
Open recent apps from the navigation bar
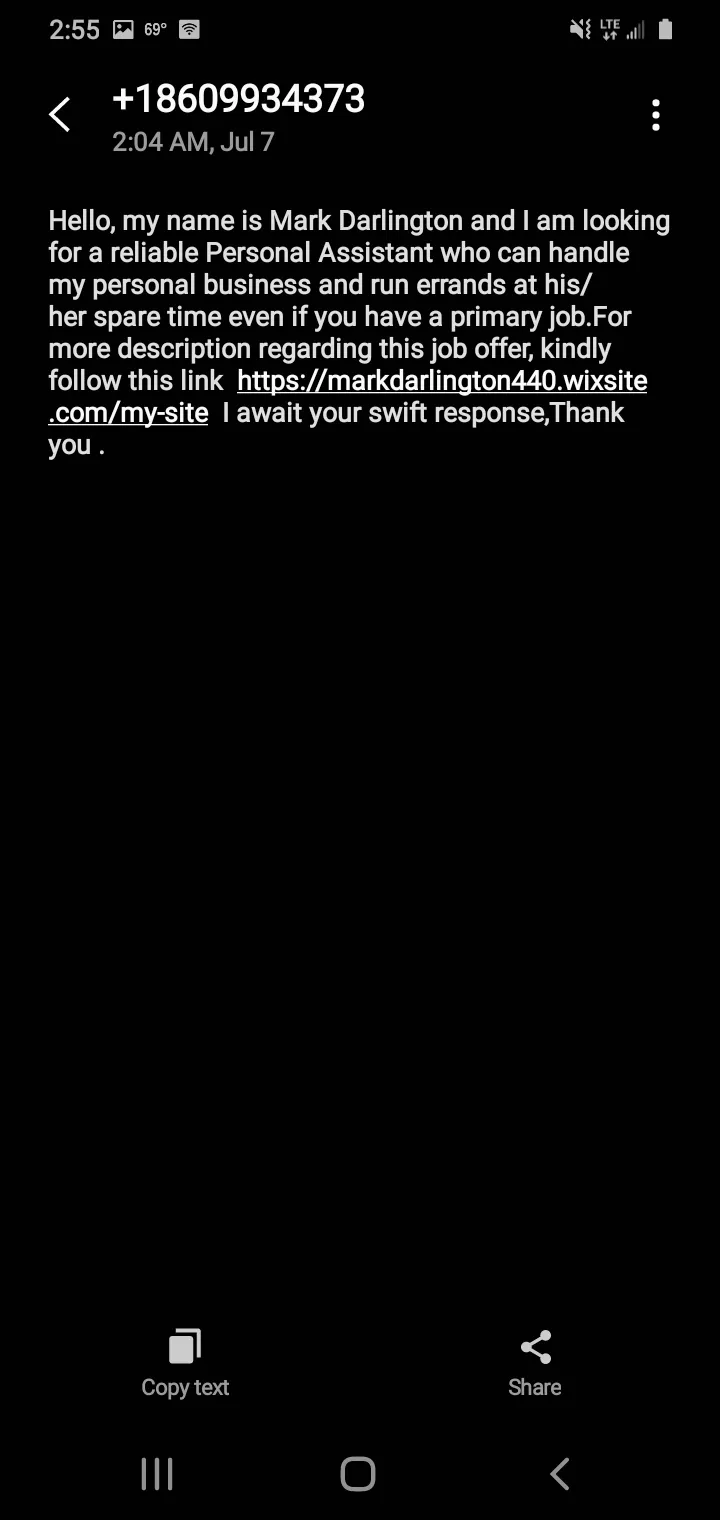157,1474
